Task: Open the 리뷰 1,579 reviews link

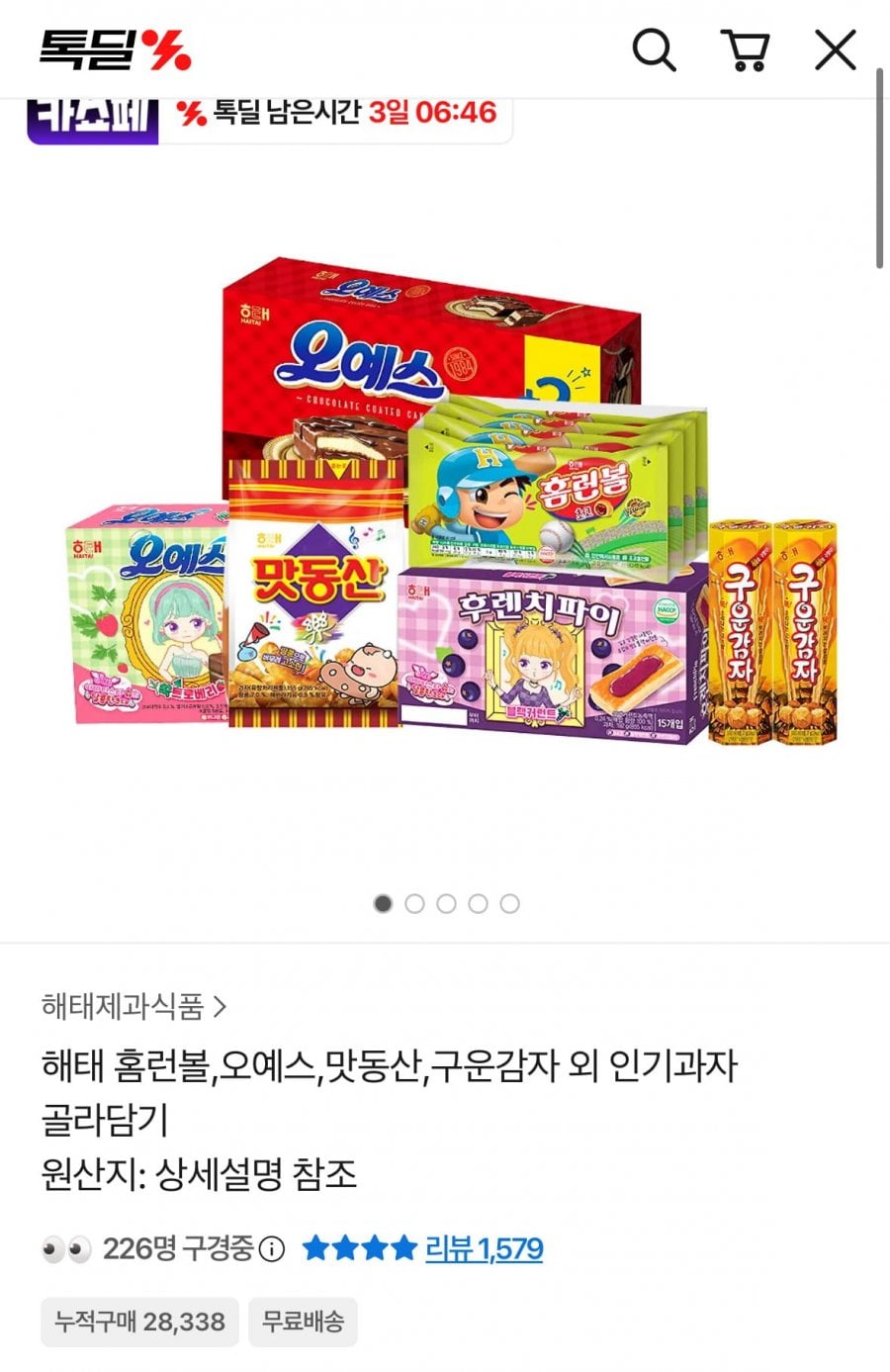Action: tap(484, 1248)
